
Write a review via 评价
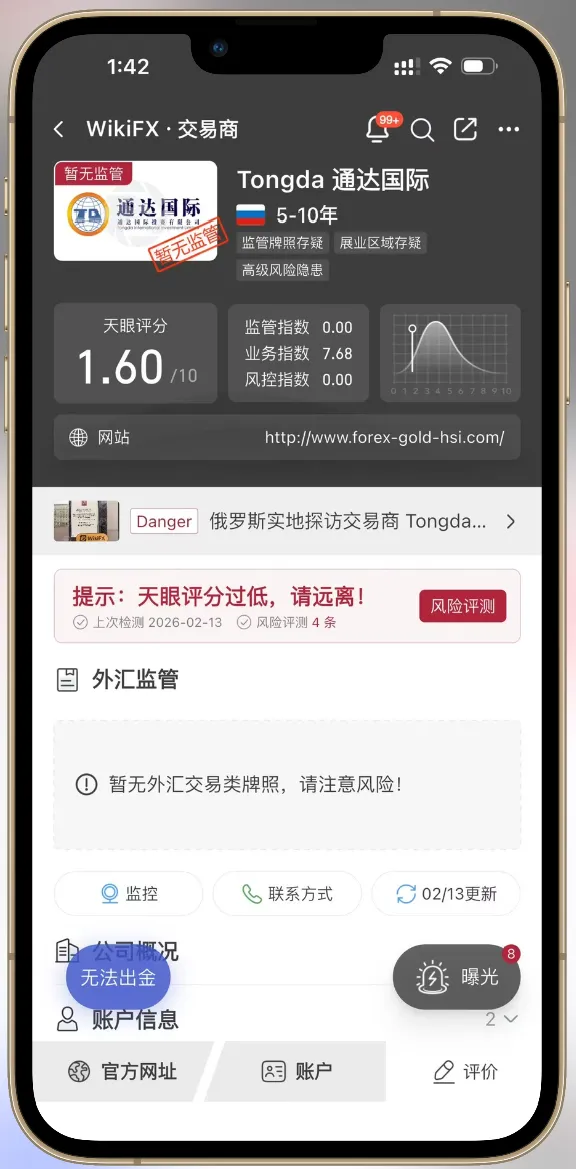[x=465, y=1072]
